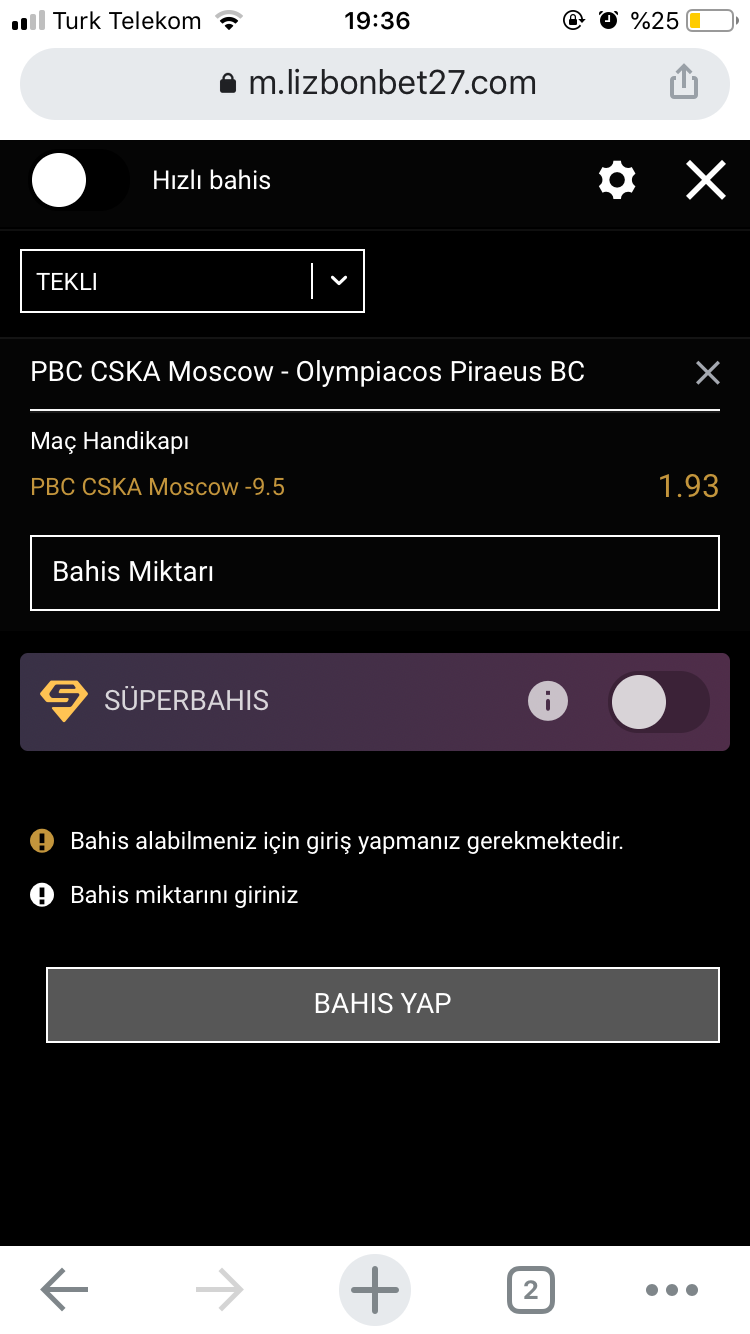Share the page from address bar

tap(683, 82)
